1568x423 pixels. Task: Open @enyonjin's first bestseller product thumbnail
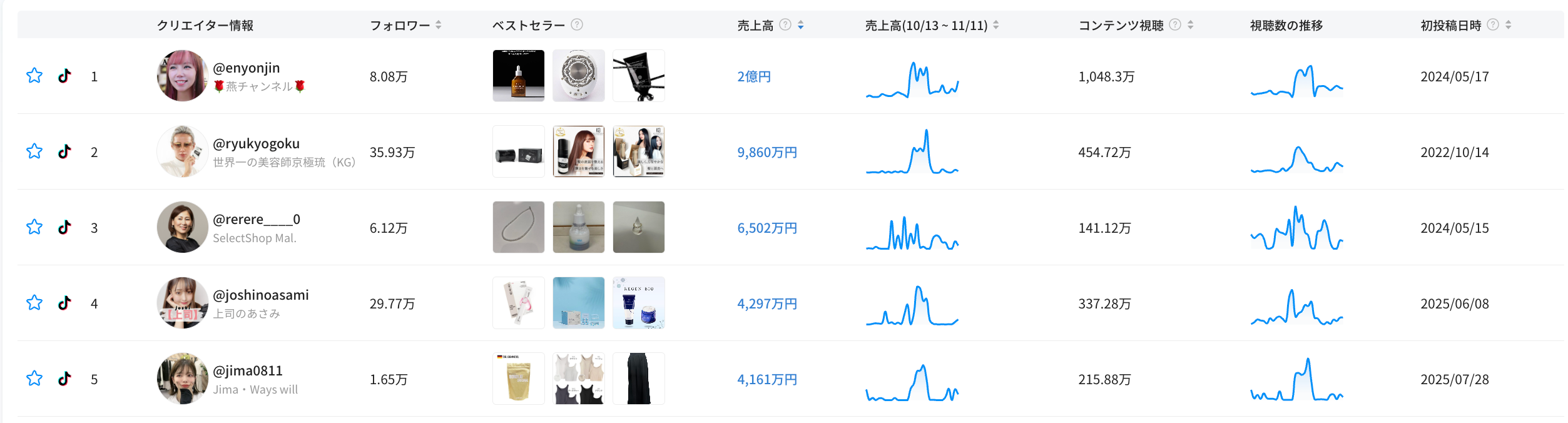(518, 76)
